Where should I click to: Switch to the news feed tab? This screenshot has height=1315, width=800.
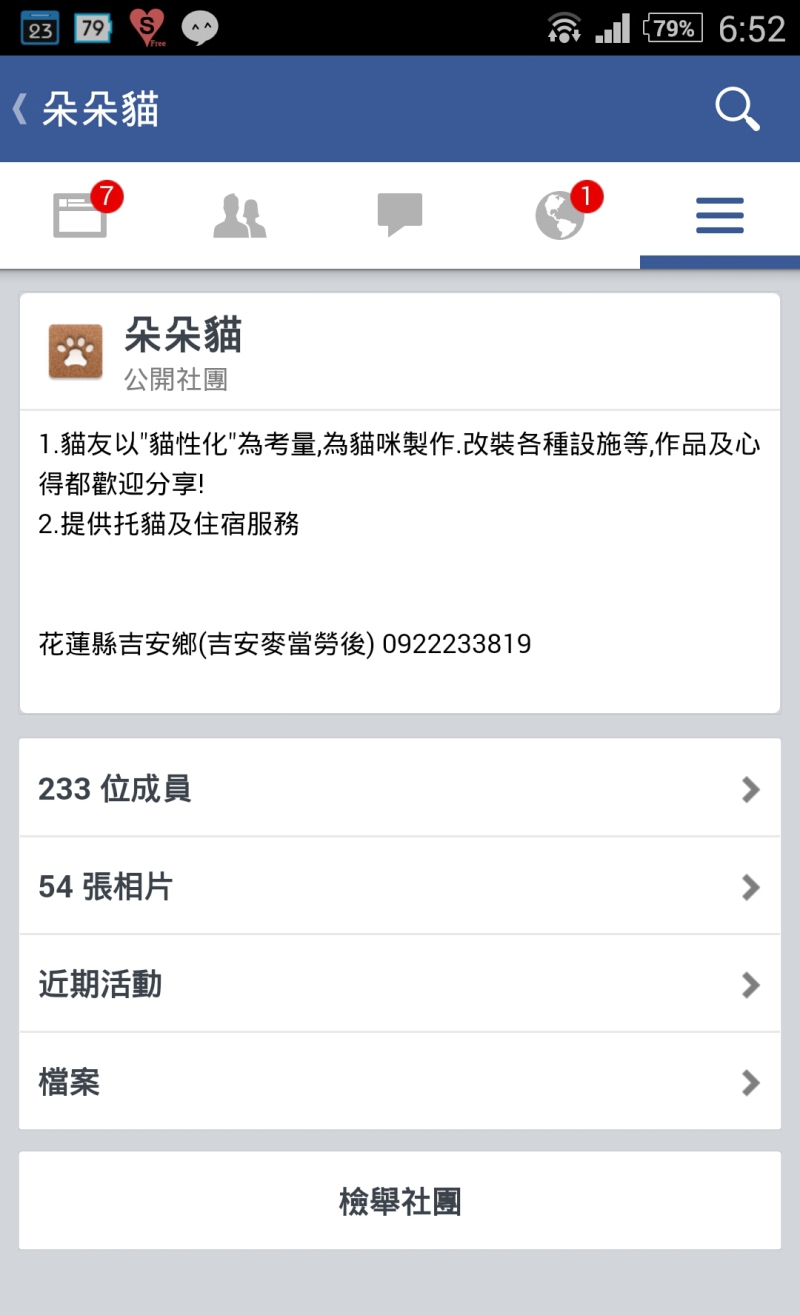[x=80, y=215]
